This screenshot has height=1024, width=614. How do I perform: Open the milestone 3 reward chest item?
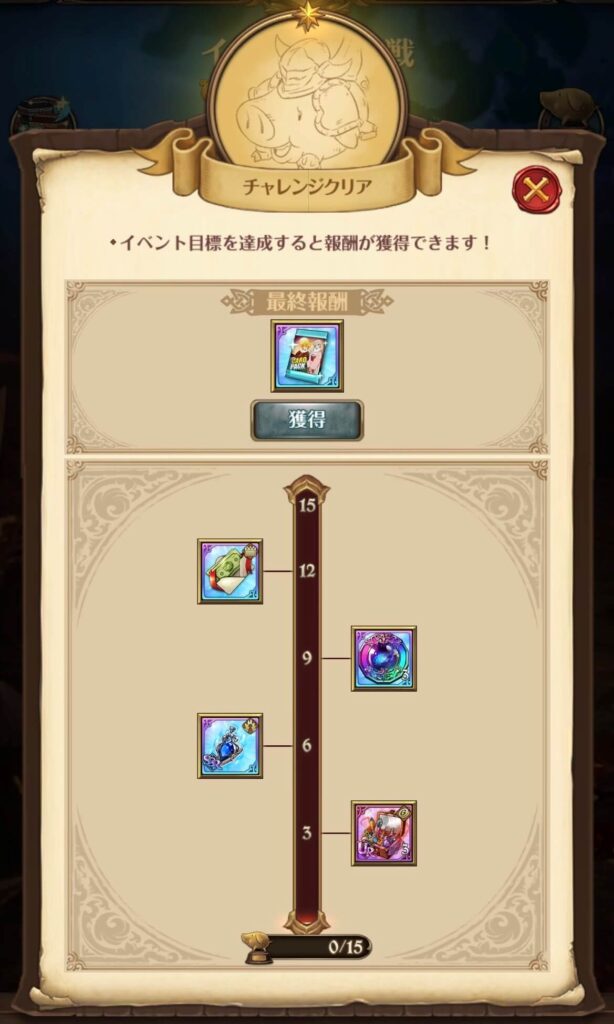pyautogui.click(x=383, y=832)
